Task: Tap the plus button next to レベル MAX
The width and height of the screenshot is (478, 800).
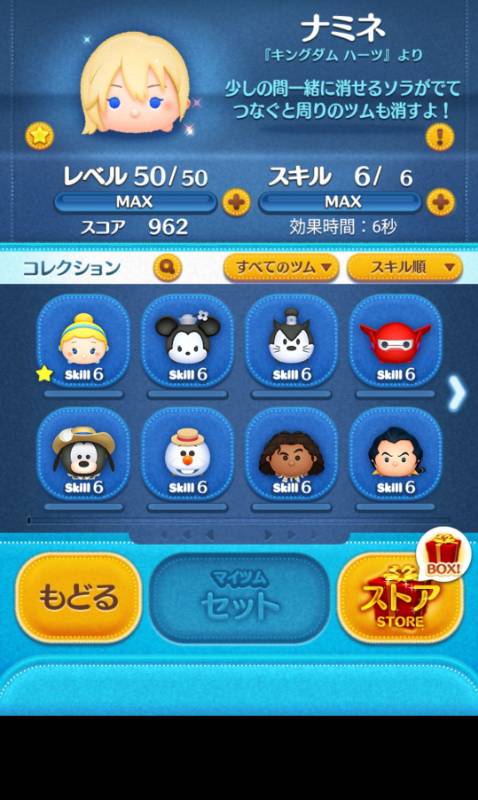Action: (x=237, y=202)
